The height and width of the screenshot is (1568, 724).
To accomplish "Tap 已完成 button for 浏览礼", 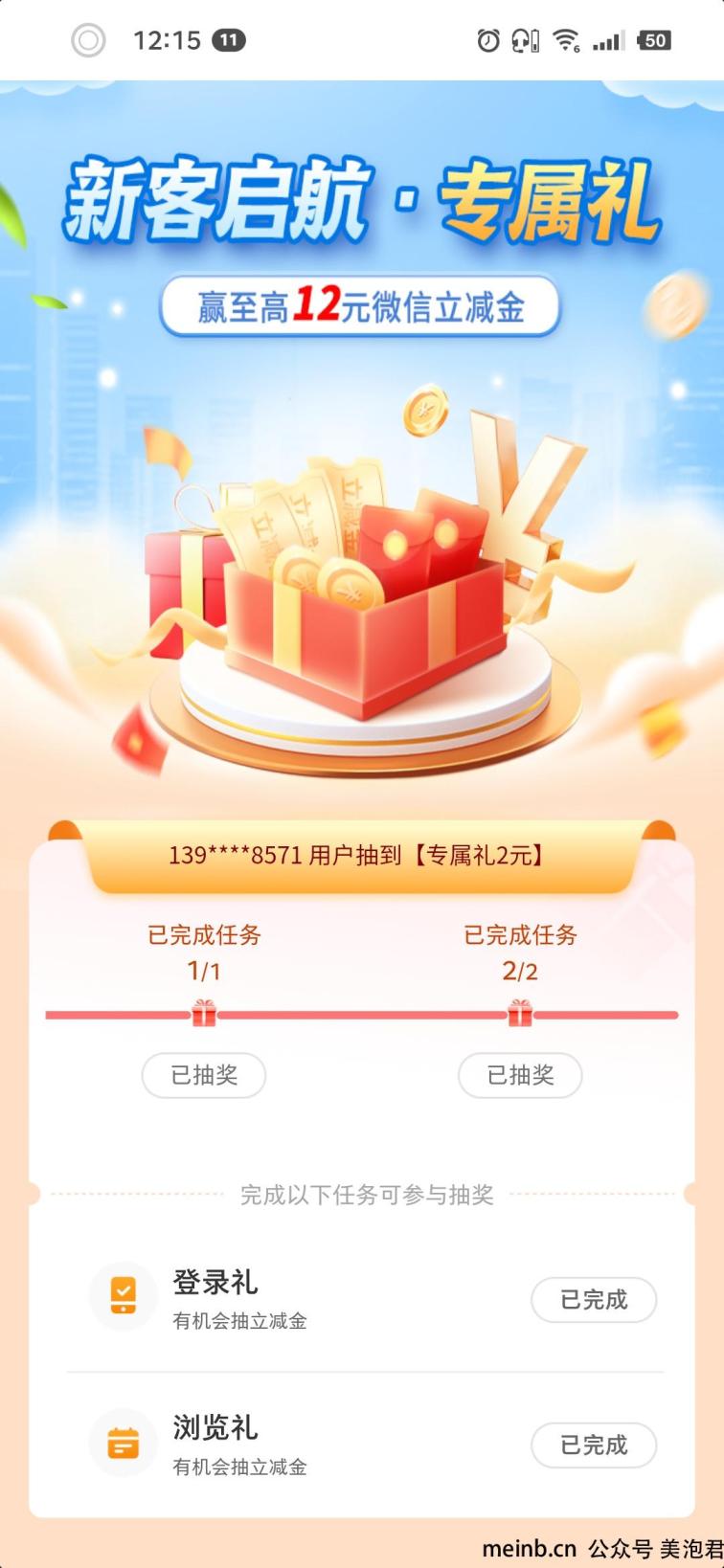I will click(594, 1445).
